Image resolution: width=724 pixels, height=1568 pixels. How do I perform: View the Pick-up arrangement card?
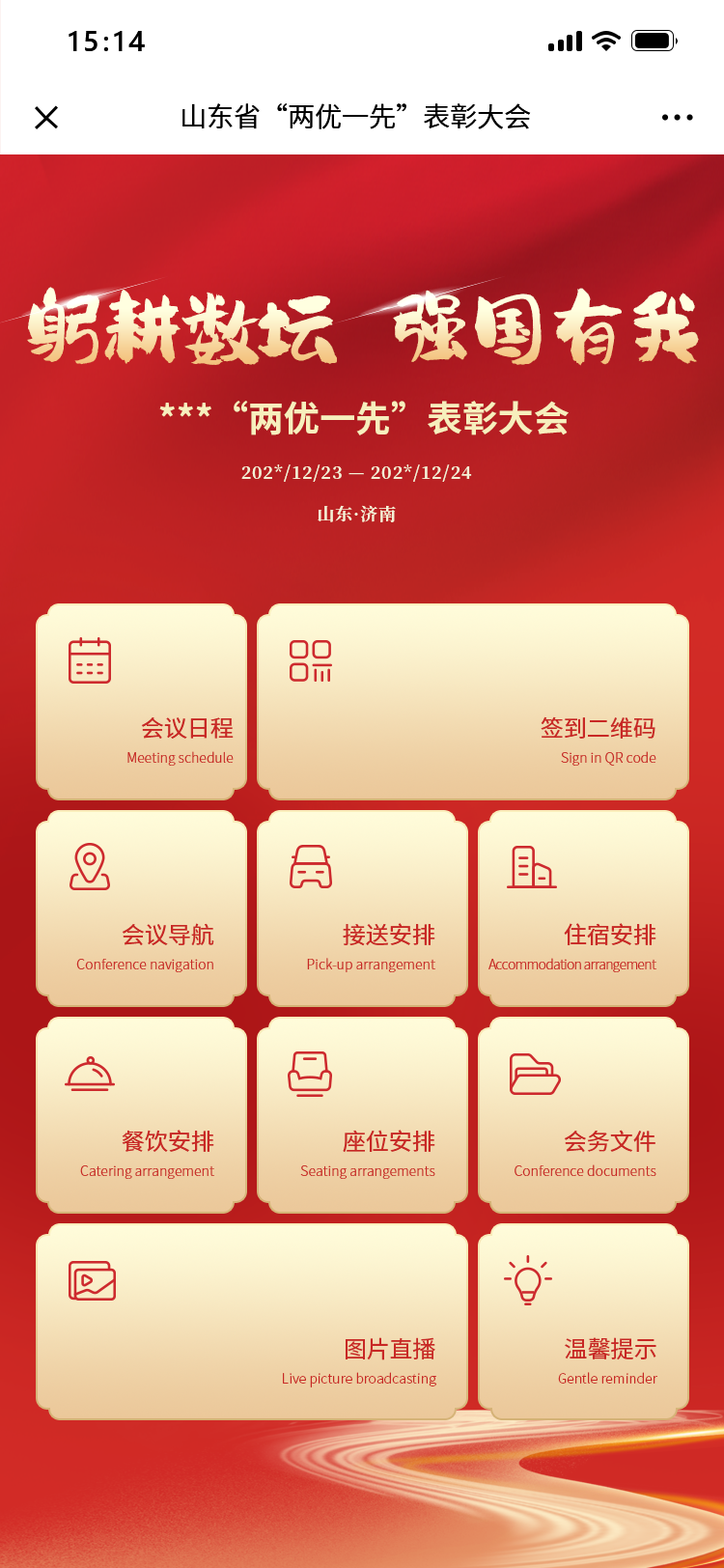362,909
